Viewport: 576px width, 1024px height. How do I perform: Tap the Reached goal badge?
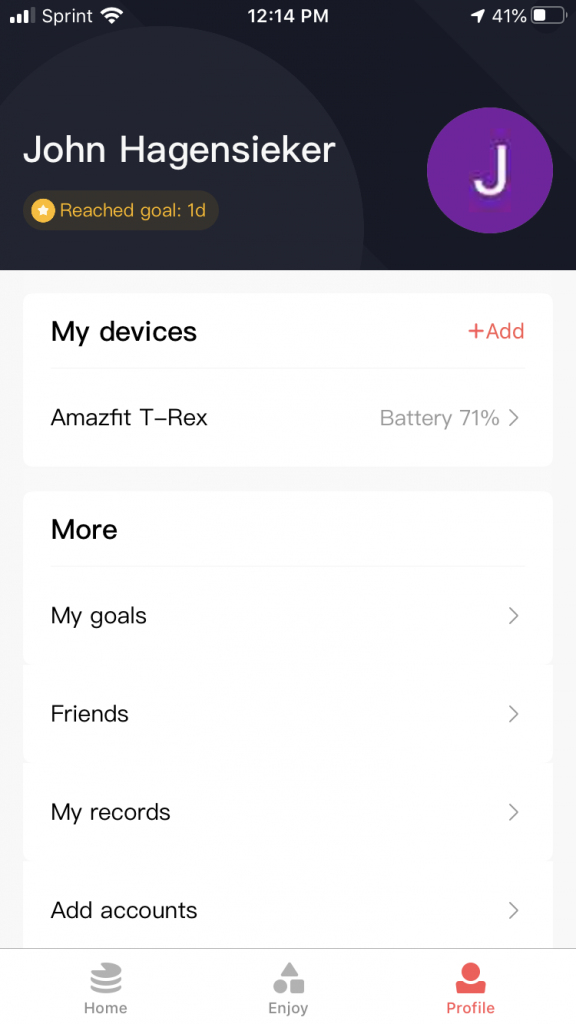click(x=121, y=210)
